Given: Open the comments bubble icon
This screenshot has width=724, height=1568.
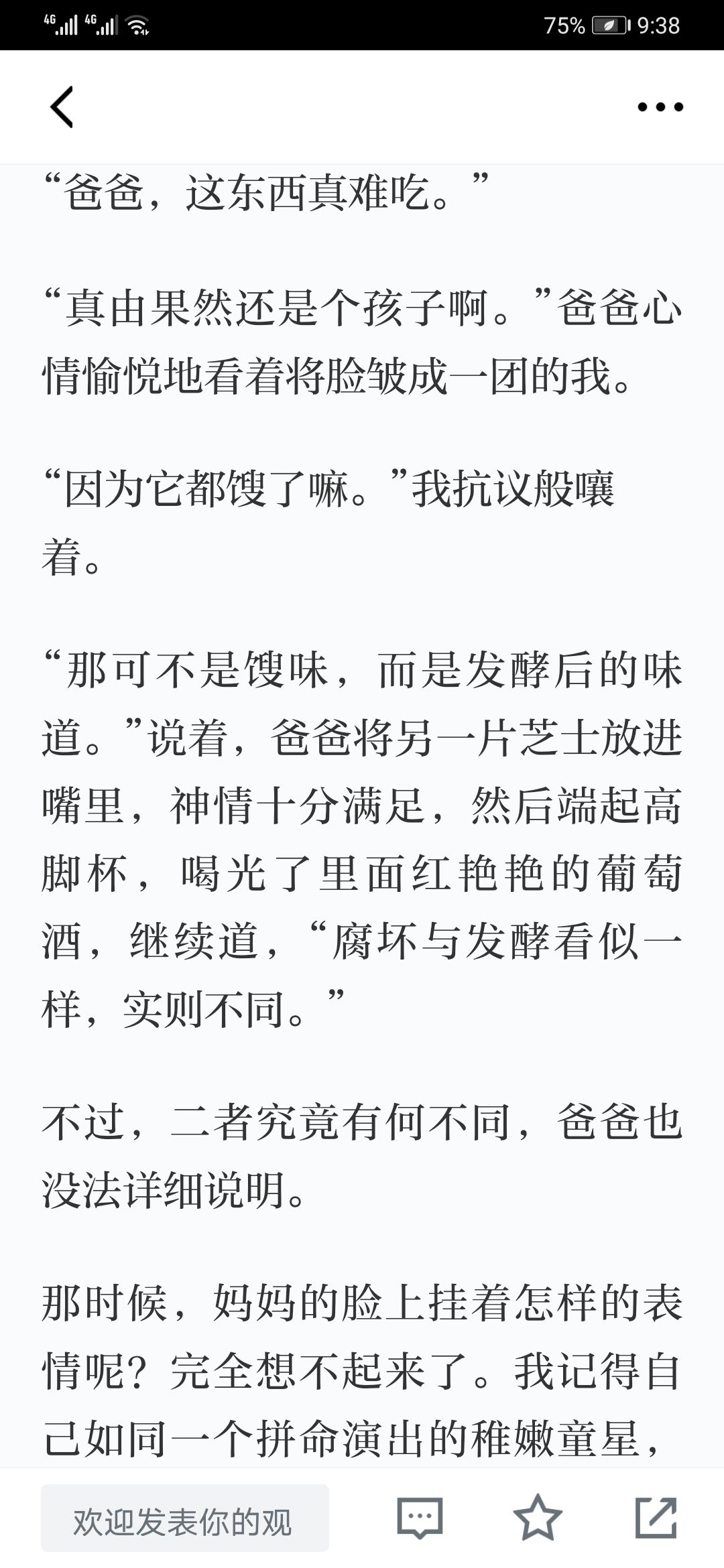Looking at the screenshot, I should coord(420,1518).
